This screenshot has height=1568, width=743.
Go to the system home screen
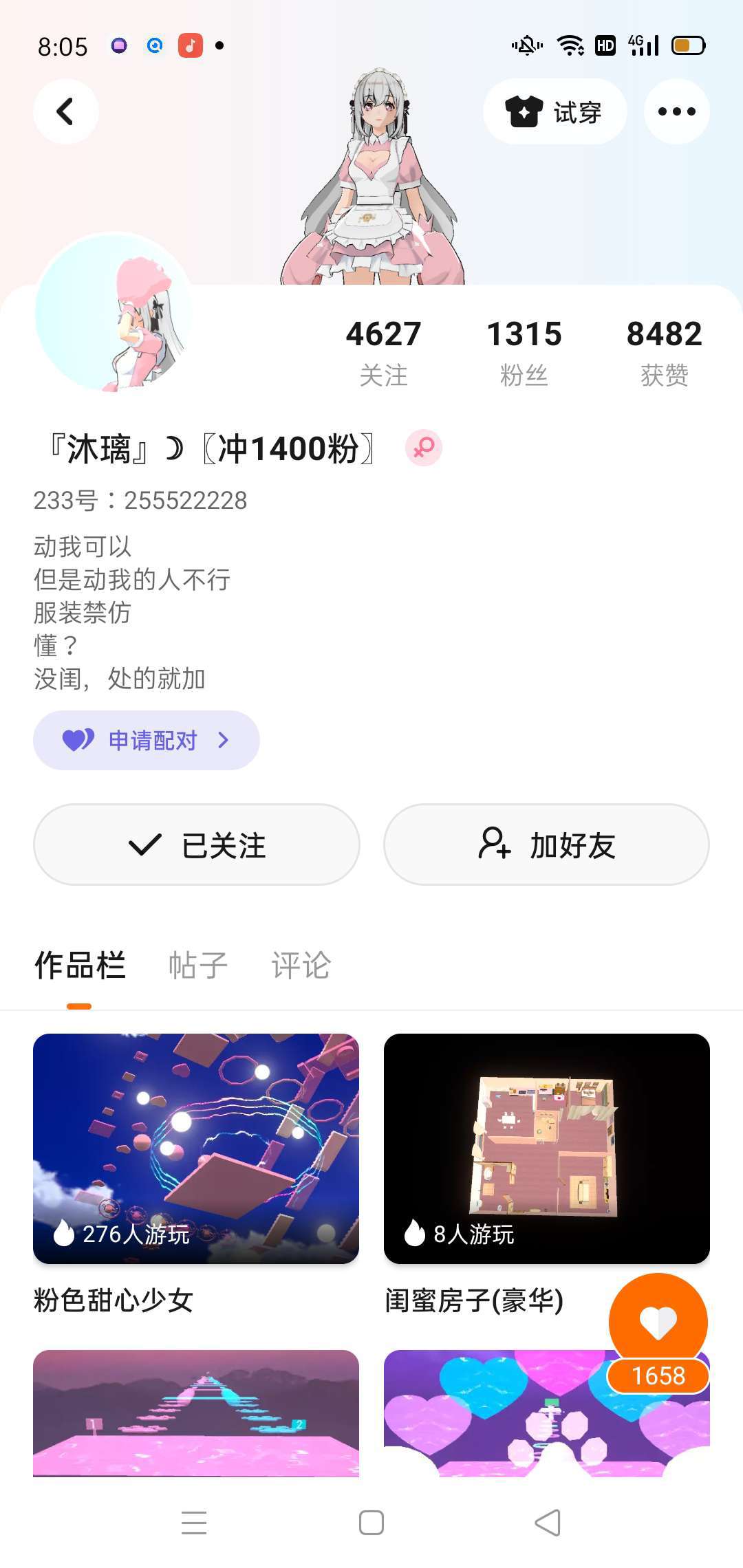[371, 1523]
